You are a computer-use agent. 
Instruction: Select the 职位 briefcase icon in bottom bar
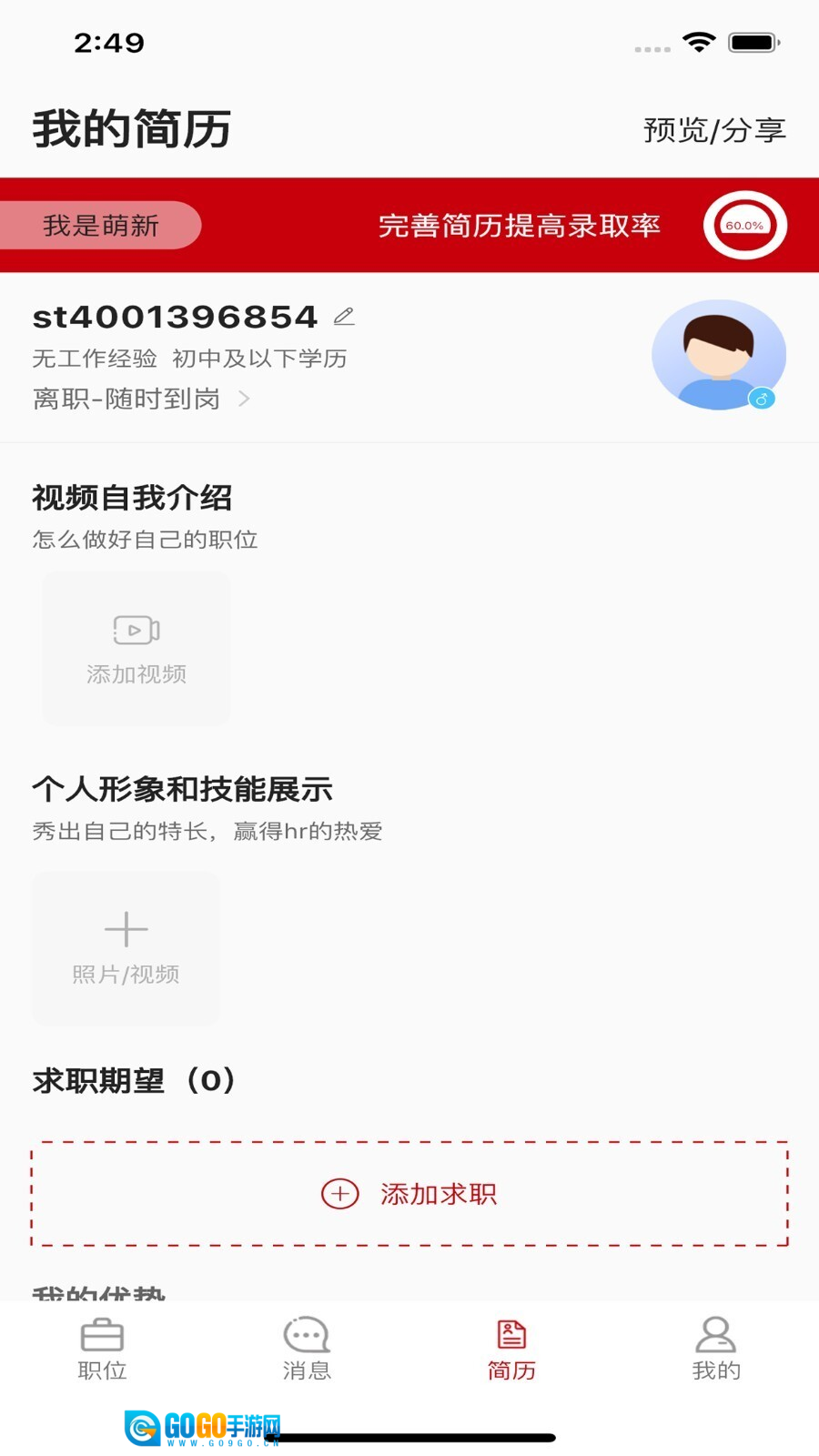coord(102,1334)
